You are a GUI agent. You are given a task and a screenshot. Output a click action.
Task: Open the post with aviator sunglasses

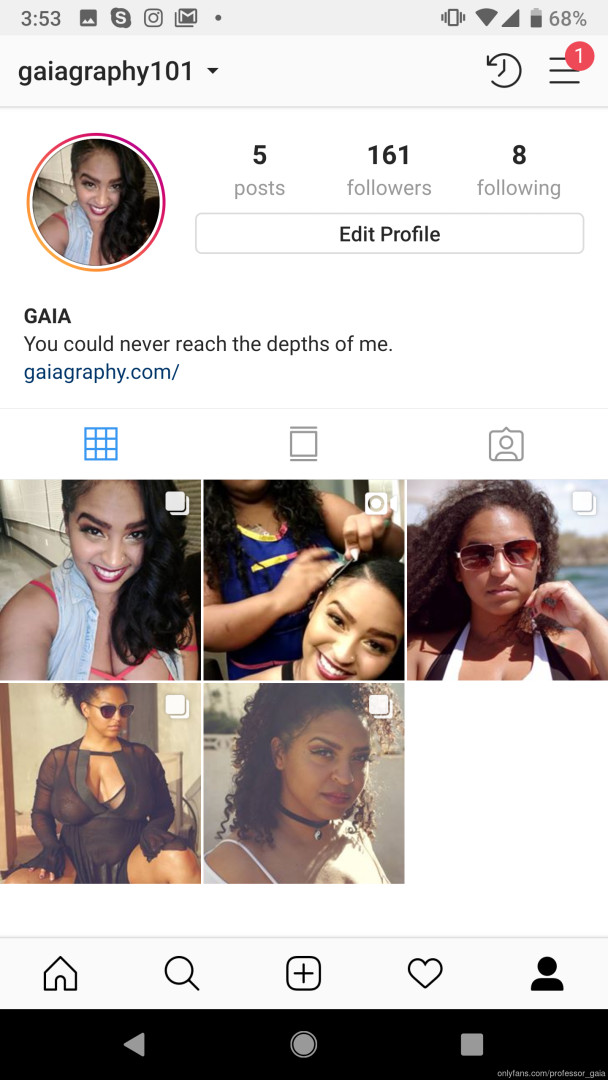click(x=507, y=580)
